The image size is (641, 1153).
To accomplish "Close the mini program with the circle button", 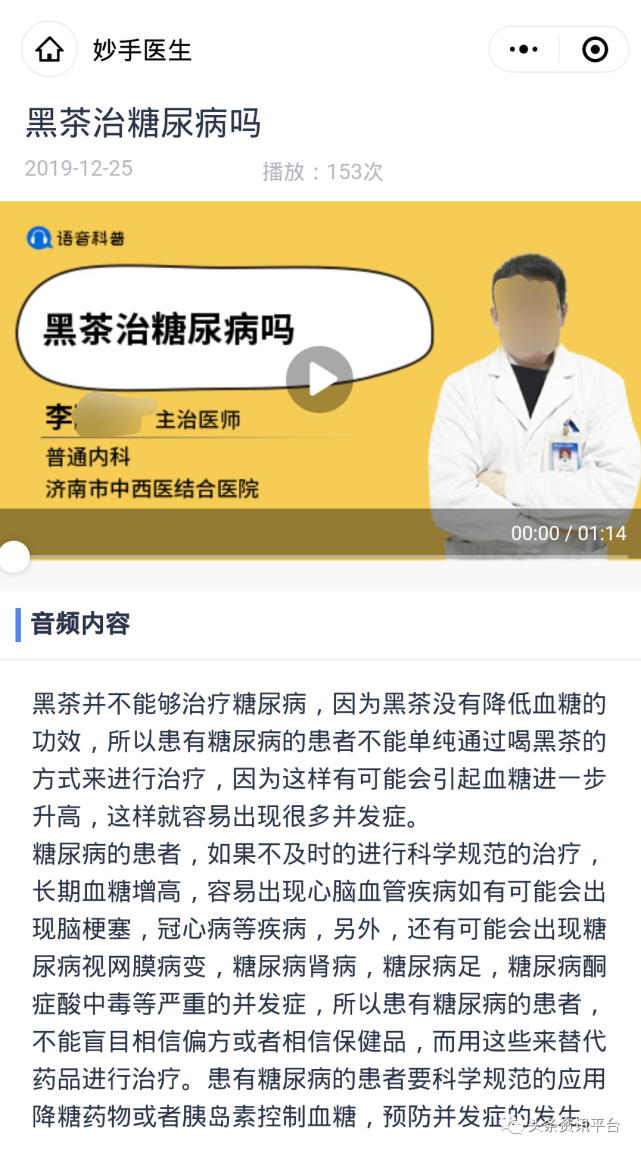I will [595, 50].
